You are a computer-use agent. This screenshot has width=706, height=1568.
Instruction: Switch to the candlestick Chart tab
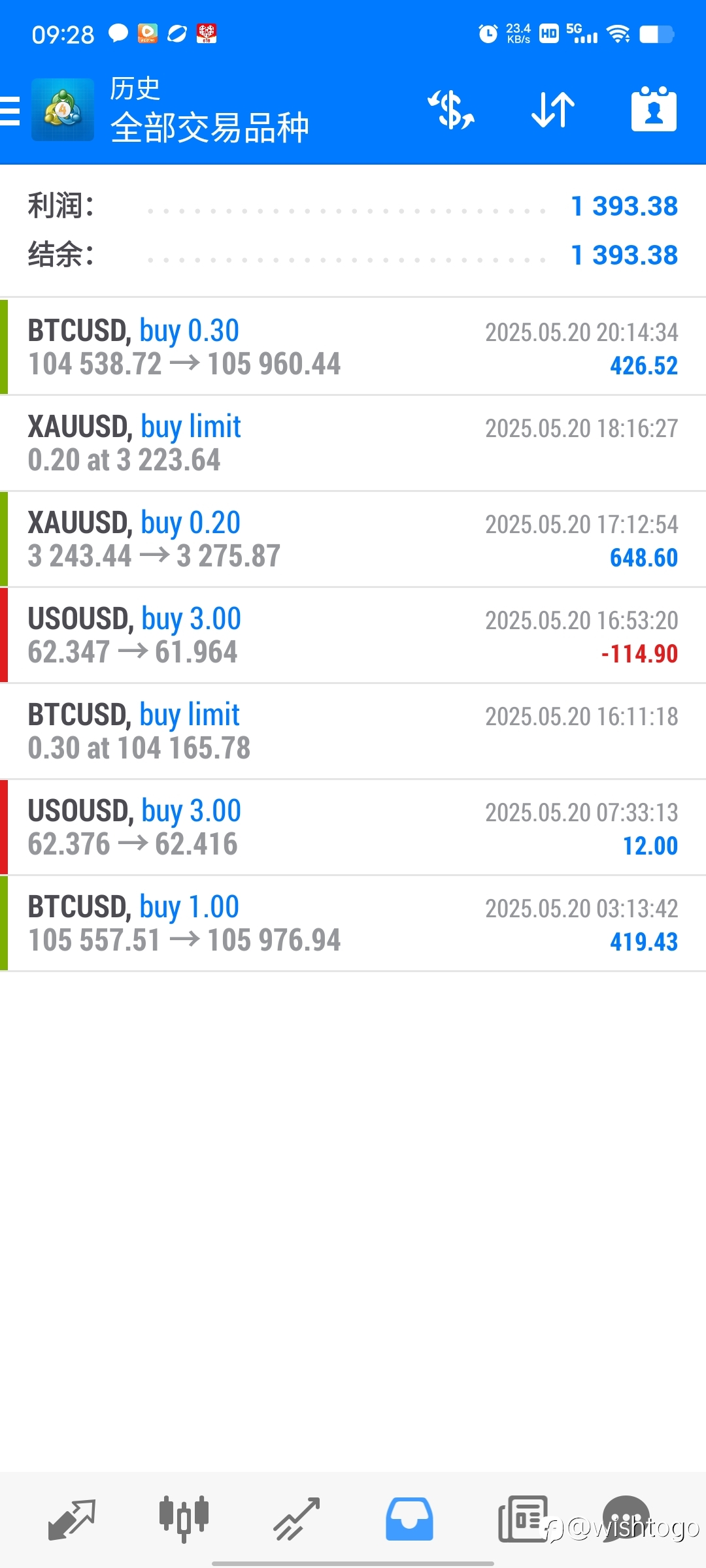(184, 1520)
